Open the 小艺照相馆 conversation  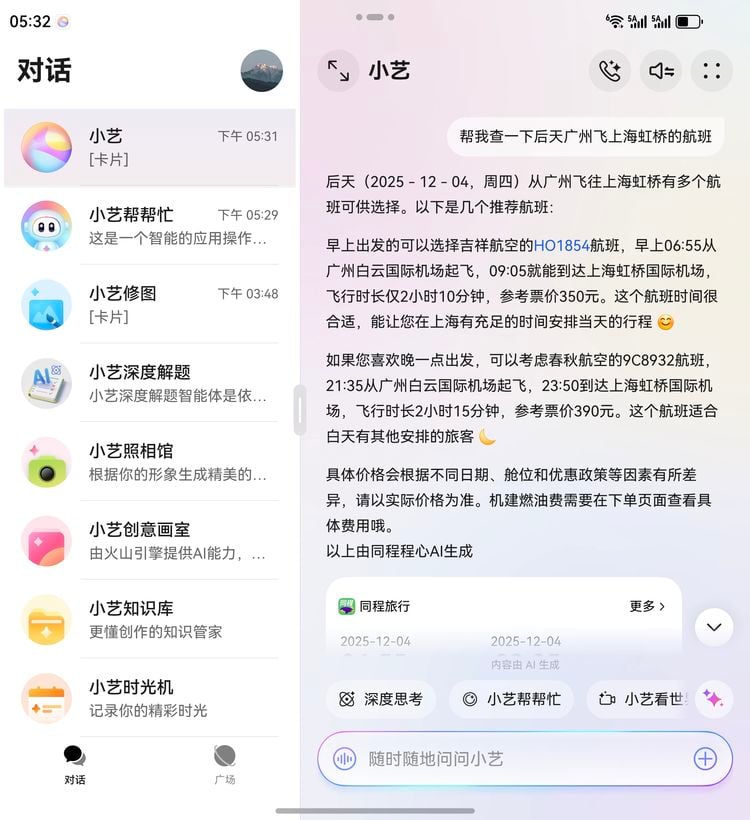tap(150, 463)
